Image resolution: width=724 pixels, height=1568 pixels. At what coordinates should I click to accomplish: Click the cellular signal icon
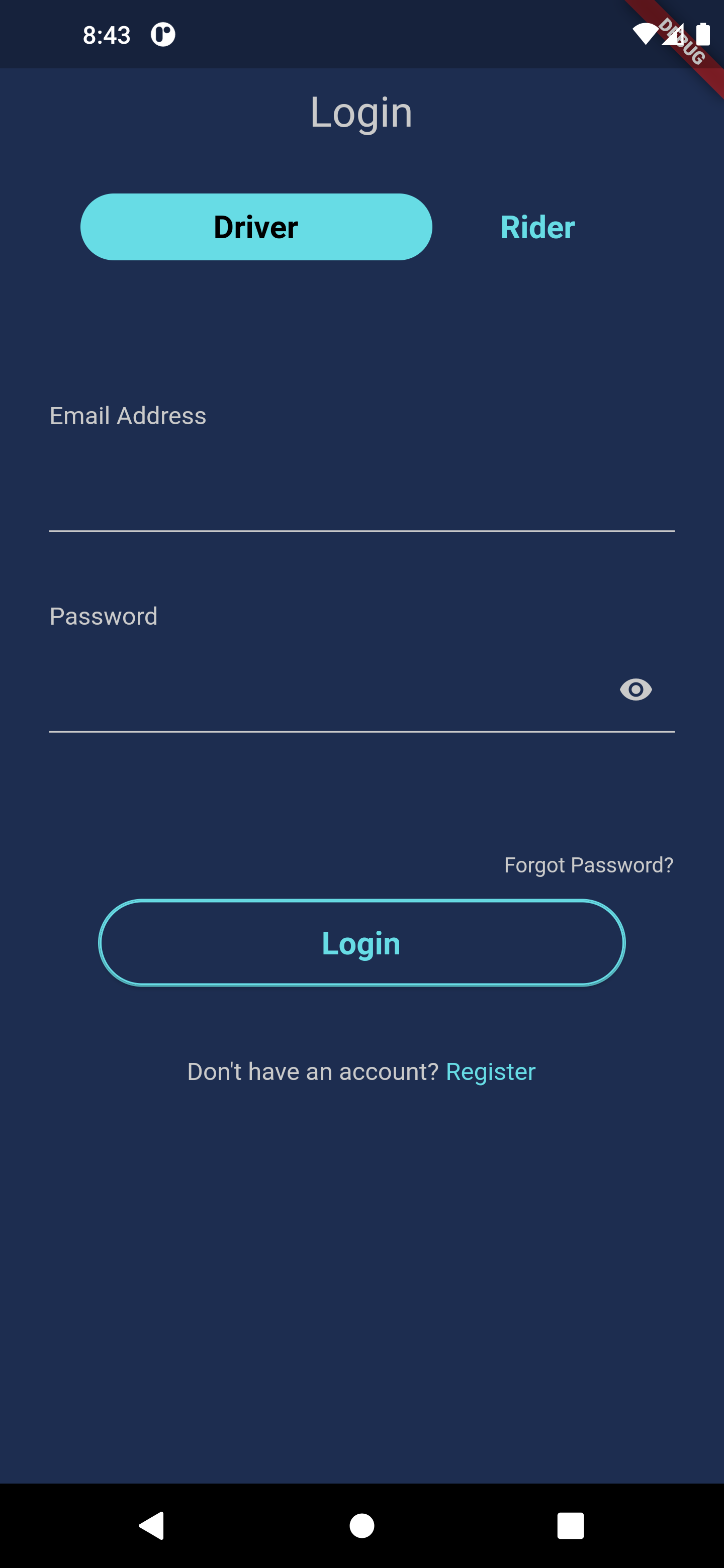tap(673, 35)
